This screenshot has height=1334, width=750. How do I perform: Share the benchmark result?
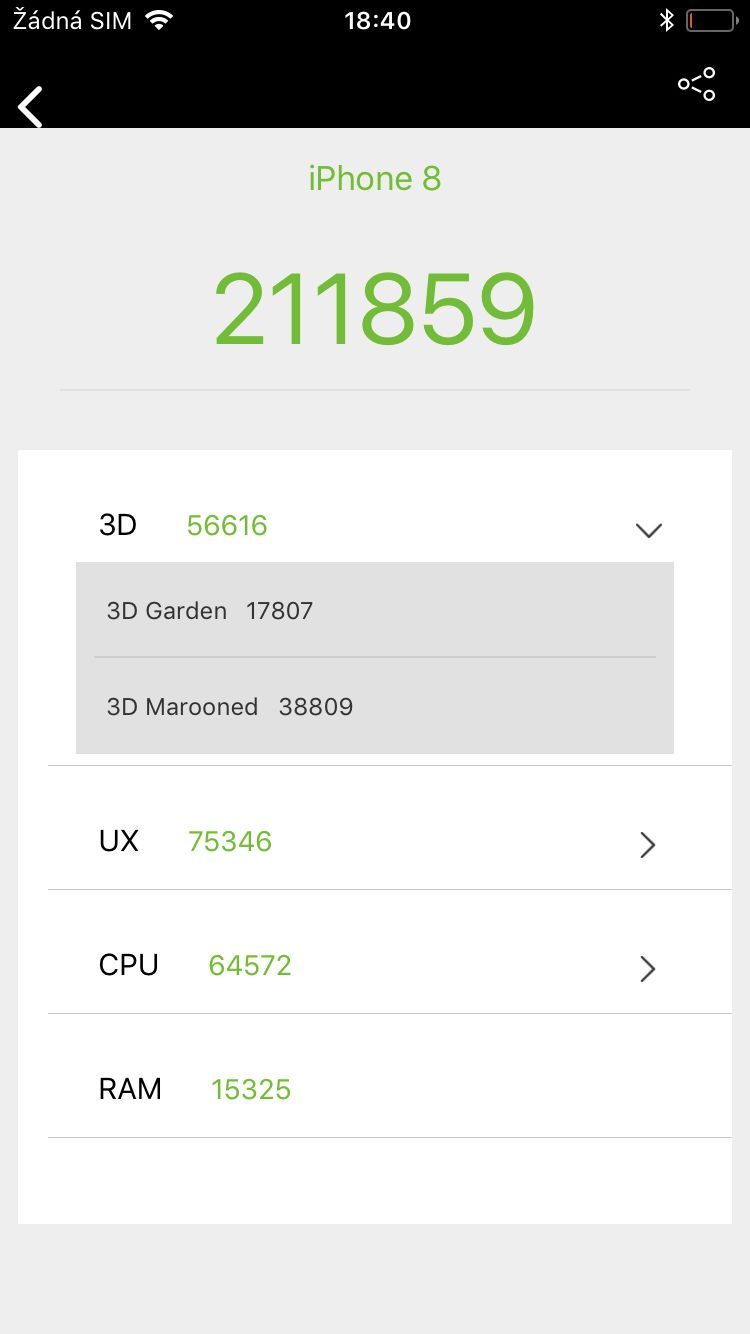tap(697, 85)
